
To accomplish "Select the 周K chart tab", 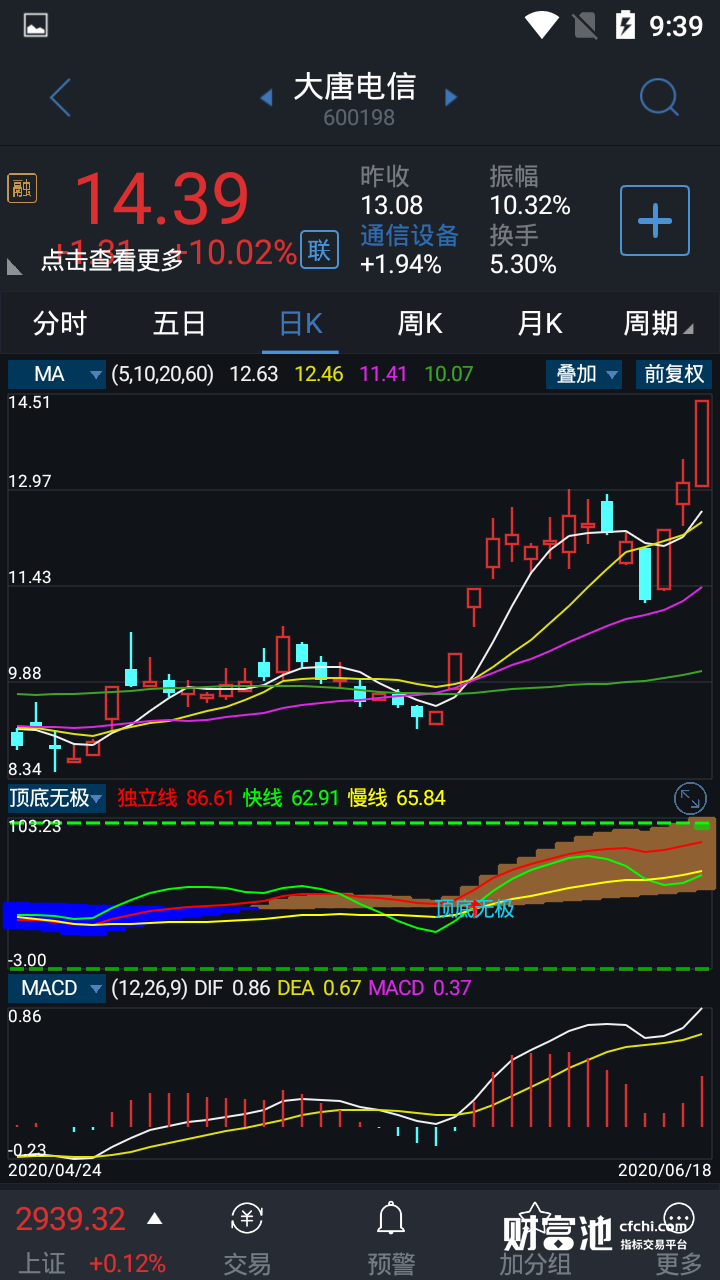I will coord(420,324).
